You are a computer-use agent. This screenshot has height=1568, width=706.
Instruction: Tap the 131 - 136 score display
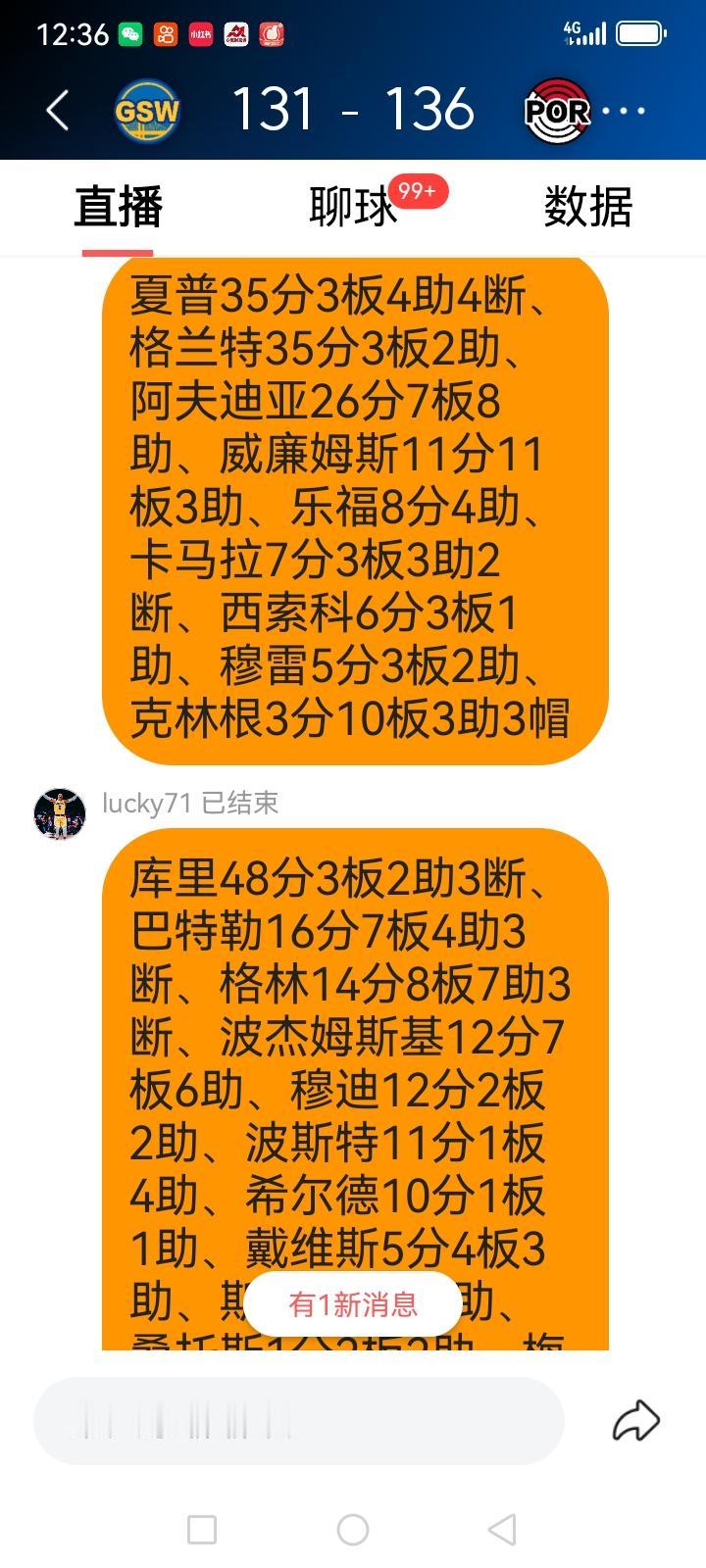[353, 111]
